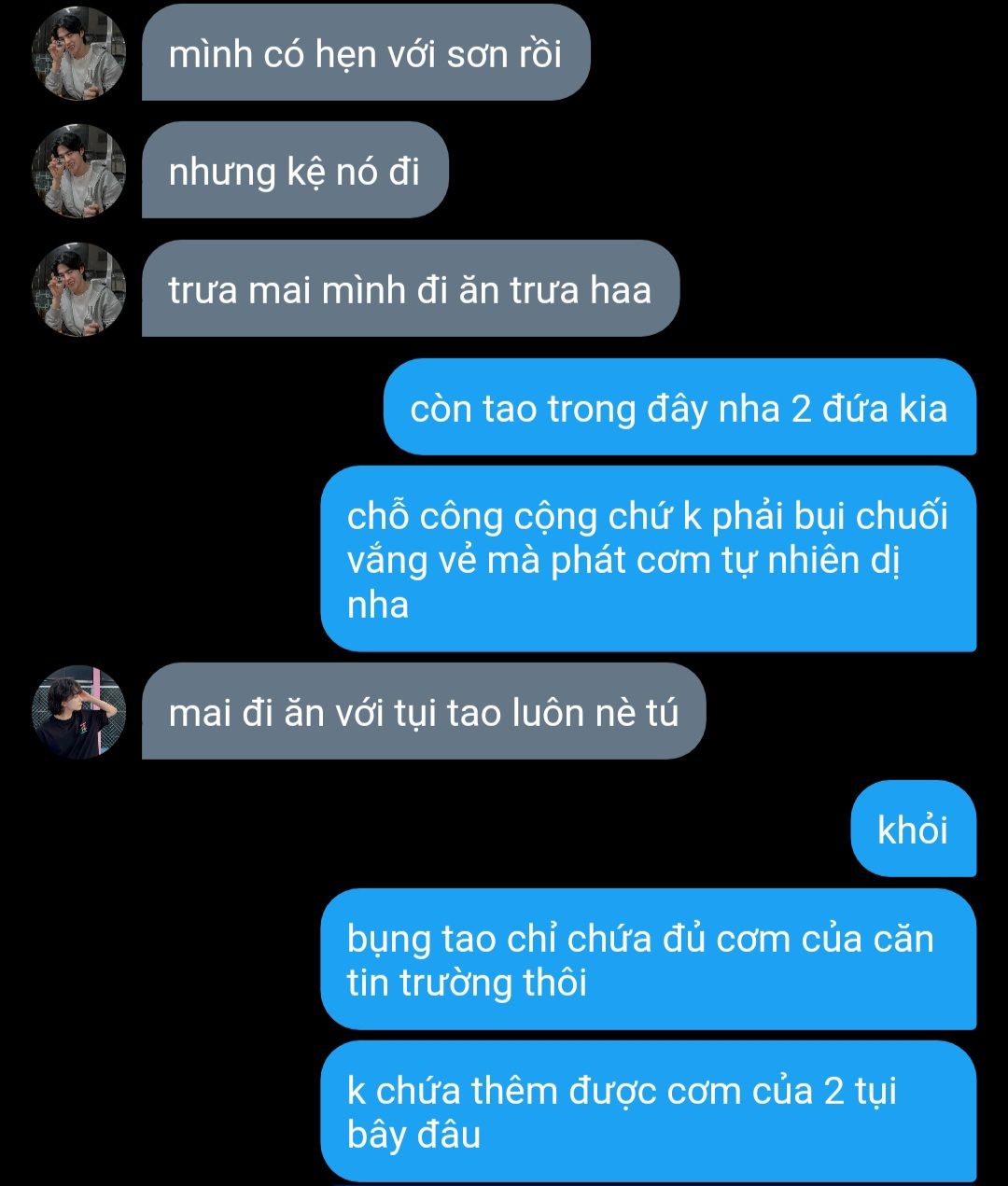Open profile picture beside "mai đi ăn với tụi tao"
This screenshot has width=1008, height=1186.
tap(78, 712)
